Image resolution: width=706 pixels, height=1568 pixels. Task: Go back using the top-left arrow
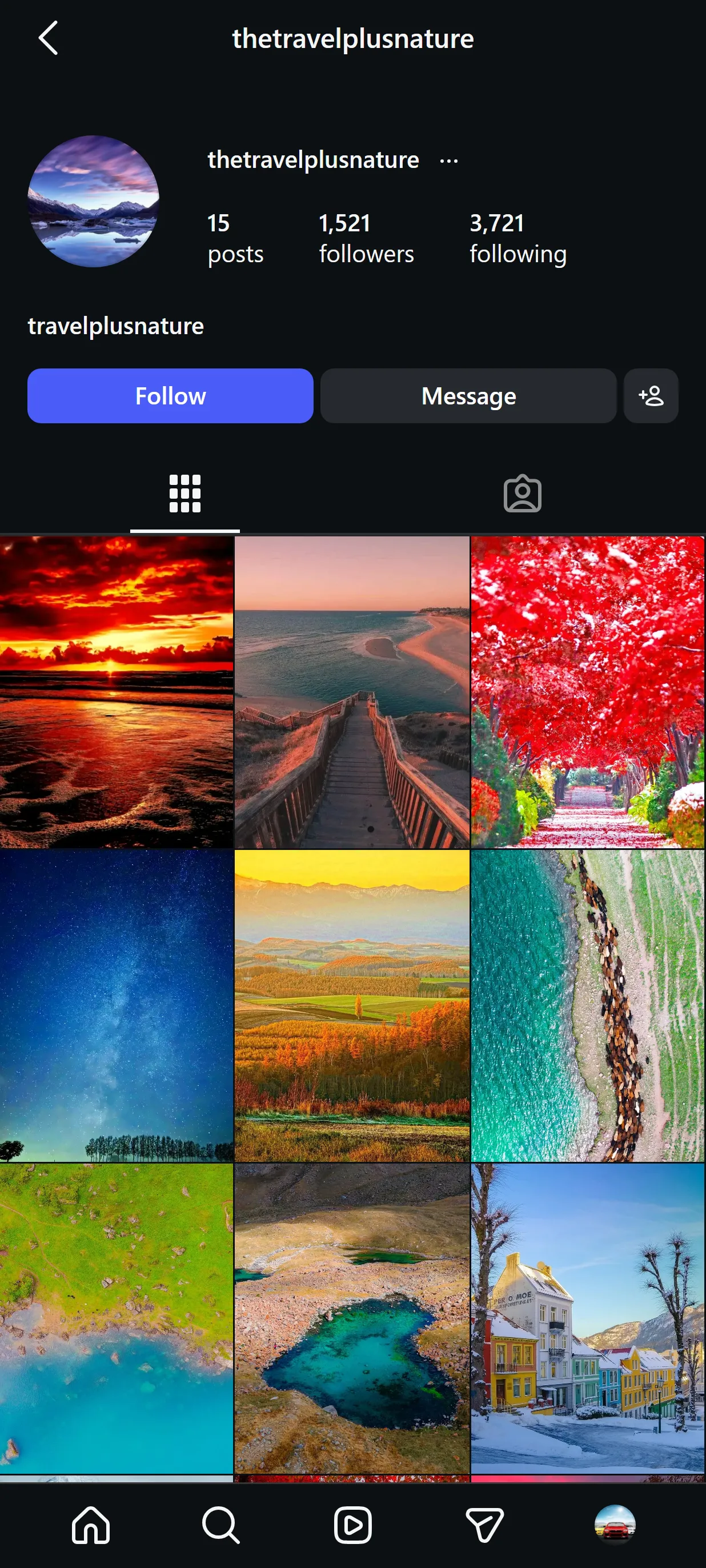tap(48, 38)
